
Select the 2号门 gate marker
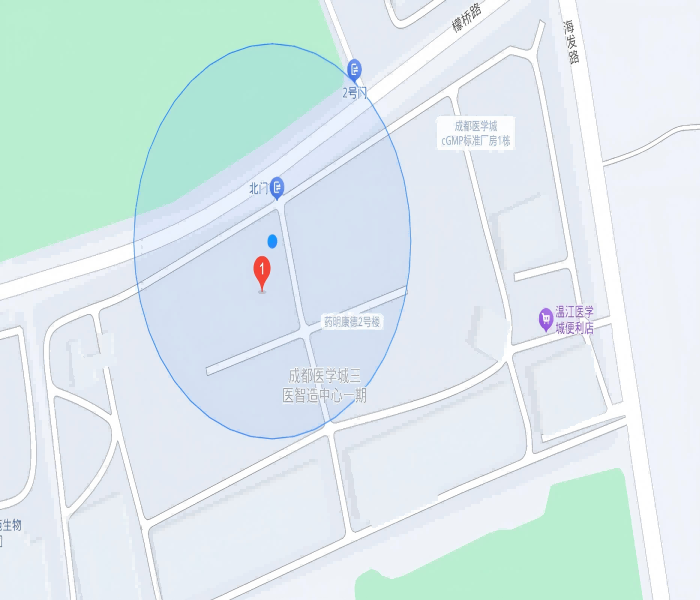point(355,69)
